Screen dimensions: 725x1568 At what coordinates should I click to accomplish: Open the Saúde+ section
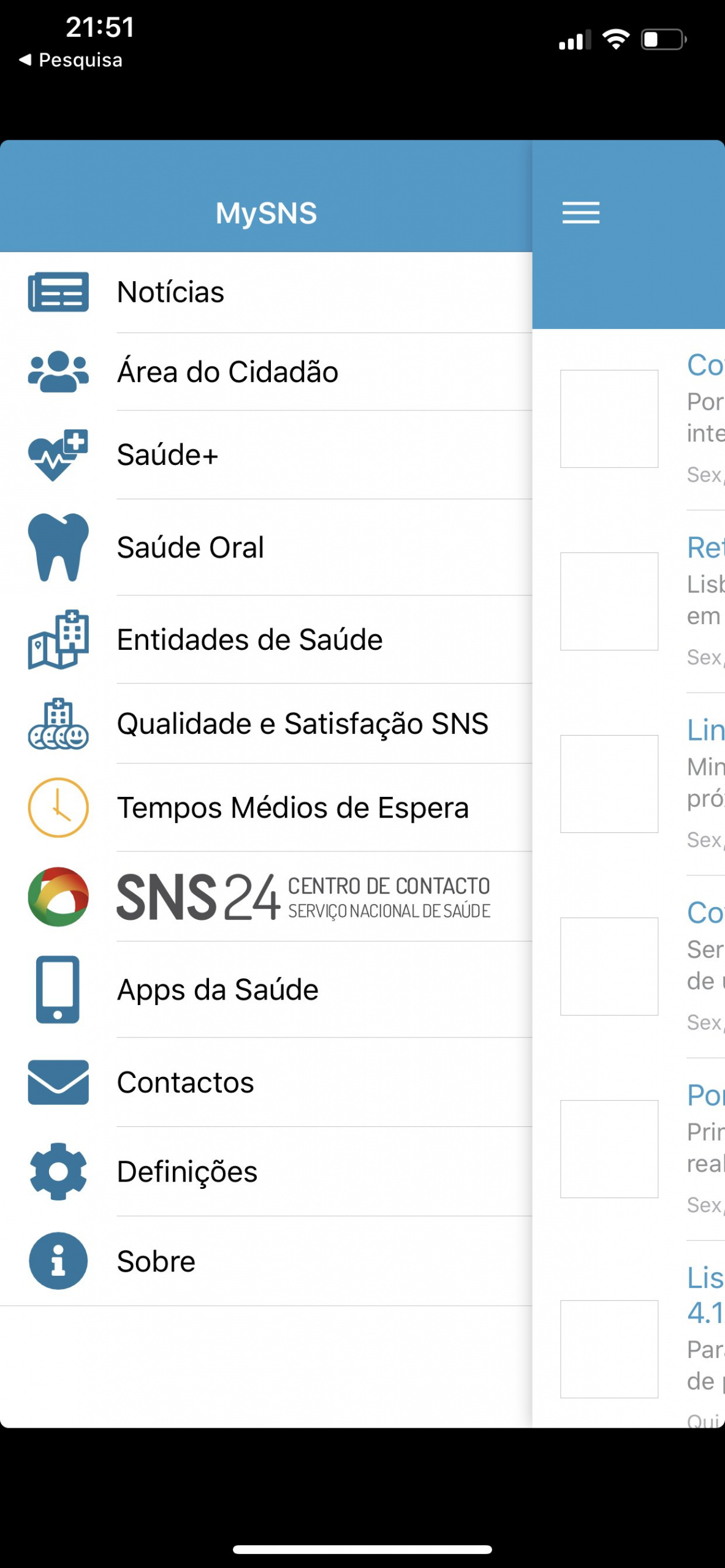coord(266,455)
